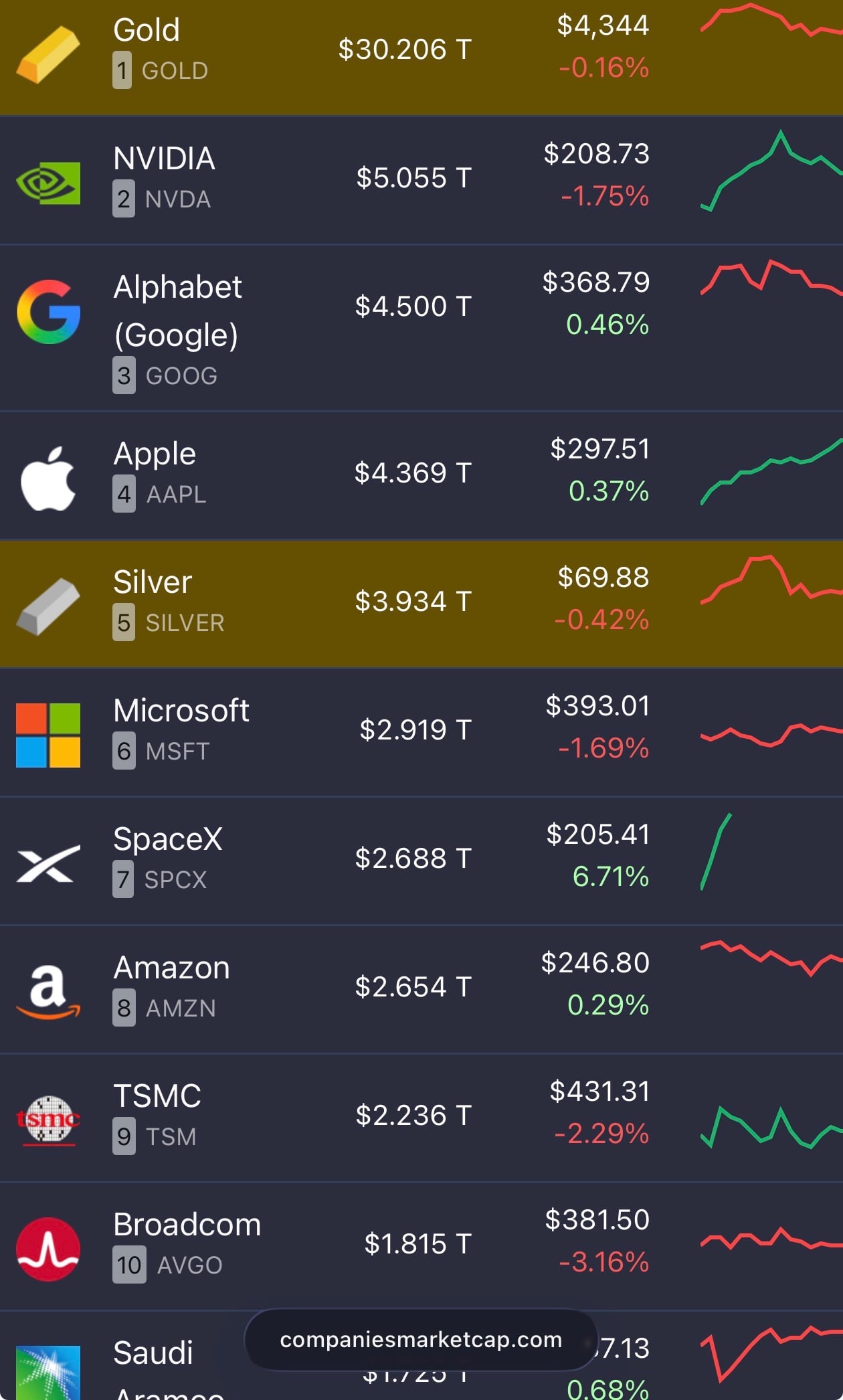843x1400 pixels.
Task: Open the TSMC TSM listing
Action: (421, 1118)
